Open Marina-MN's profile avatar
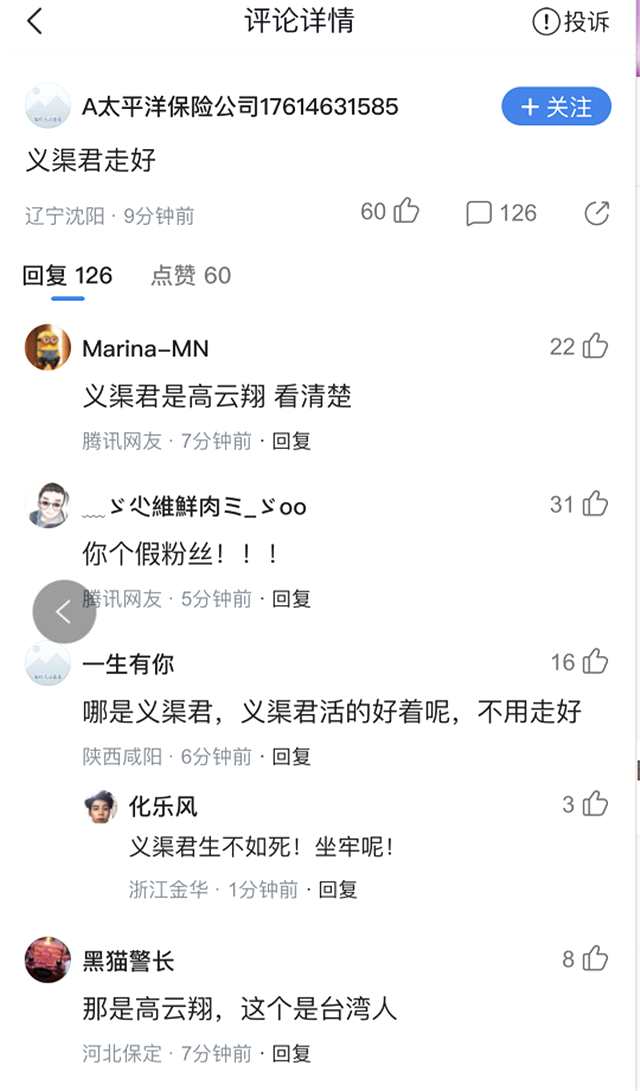Image resolution: width=640 pixels, height=1091 pixels. [x=47, y=348]
